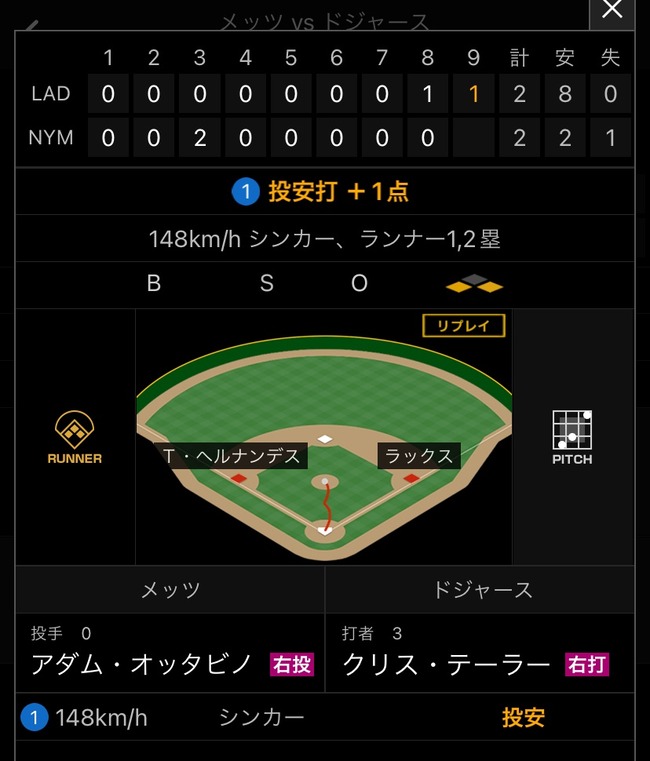
Task: Open pitcher アダム・オッタビノ details
Action: [141, 664]
